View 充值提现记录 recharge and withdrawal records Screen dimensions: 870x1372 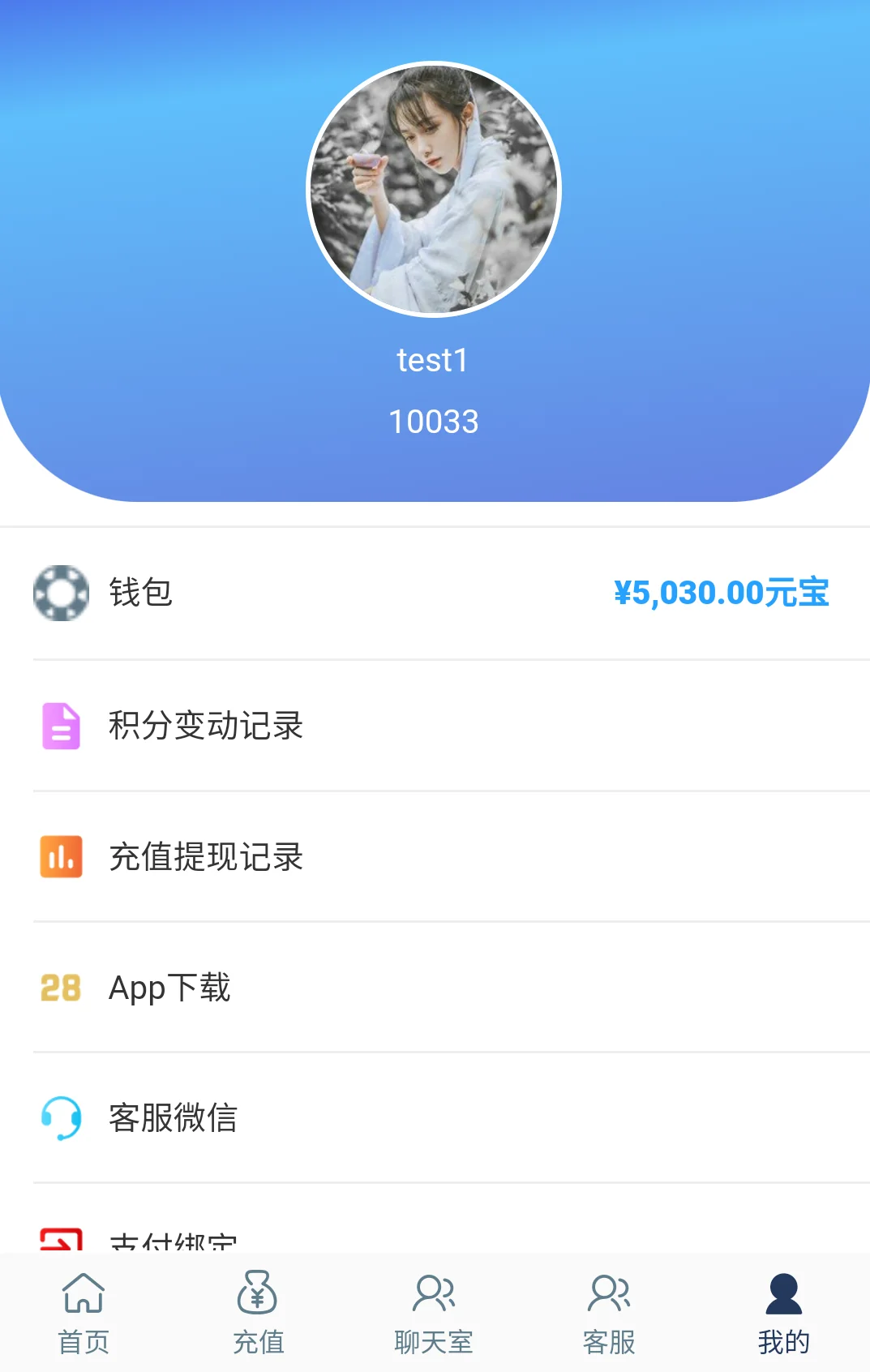coord(435,856)
